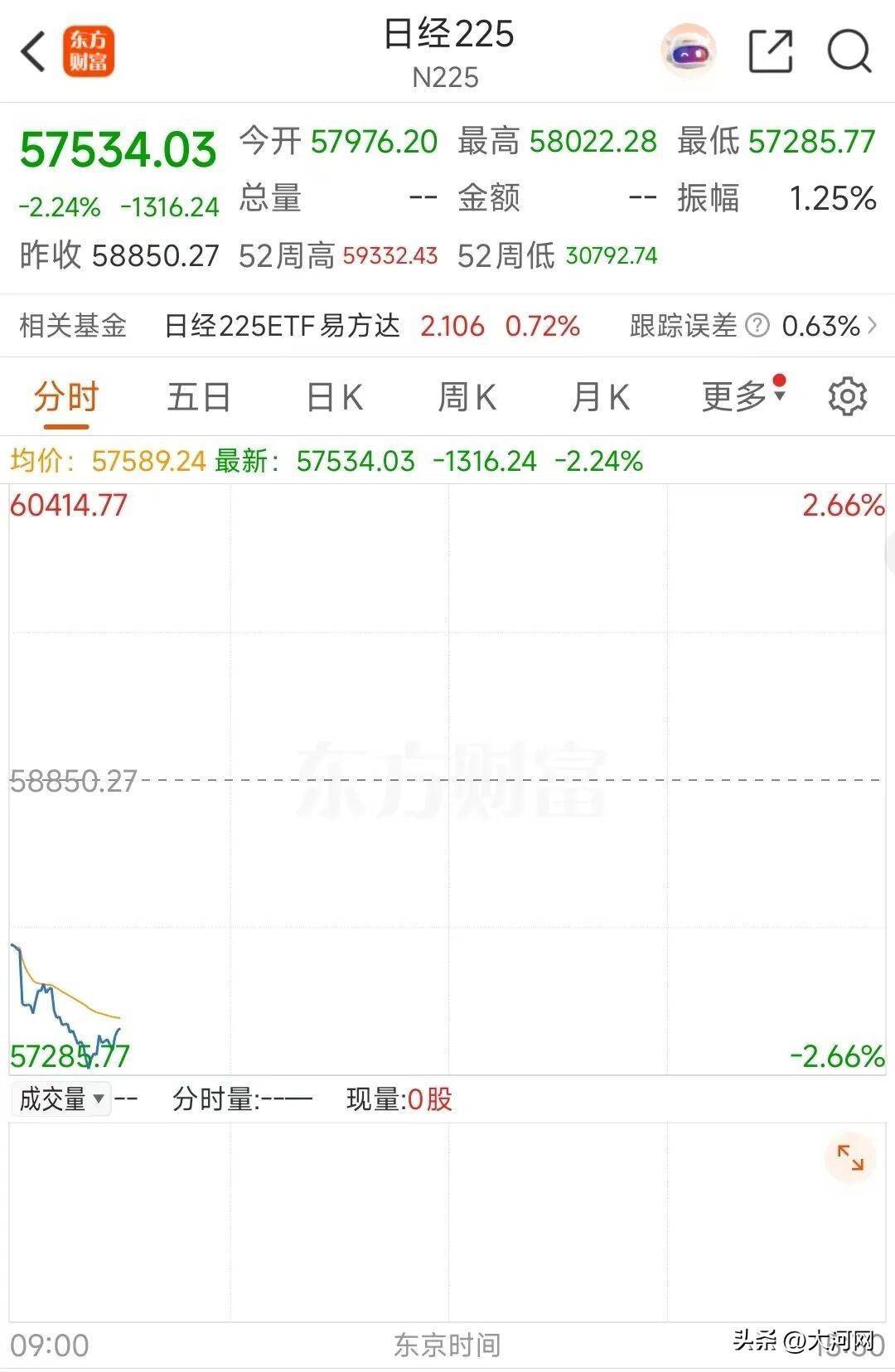
Task: Switch to the 分时 chart tab
Action: click(x=66, y=398)
